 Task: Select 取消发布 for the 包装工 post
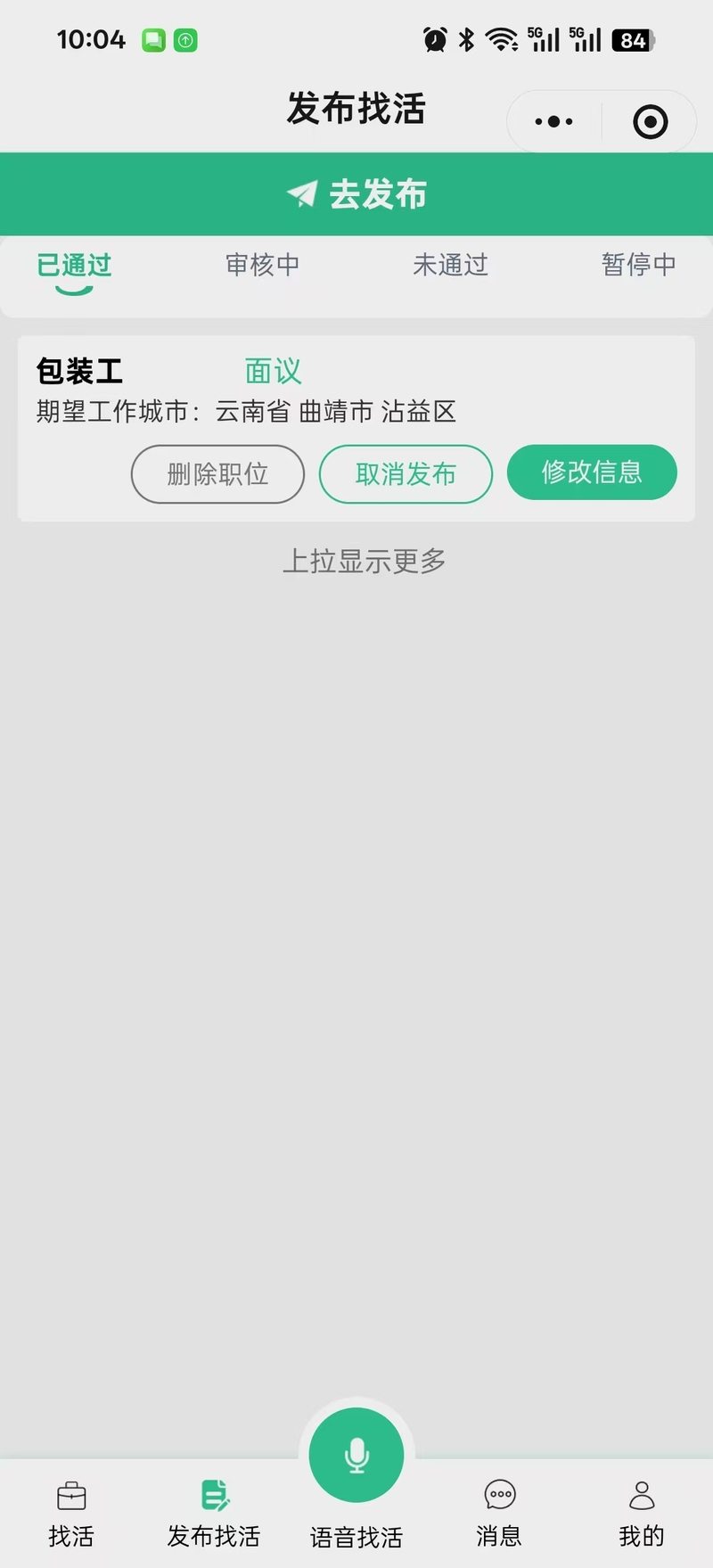tap(406, 473)
